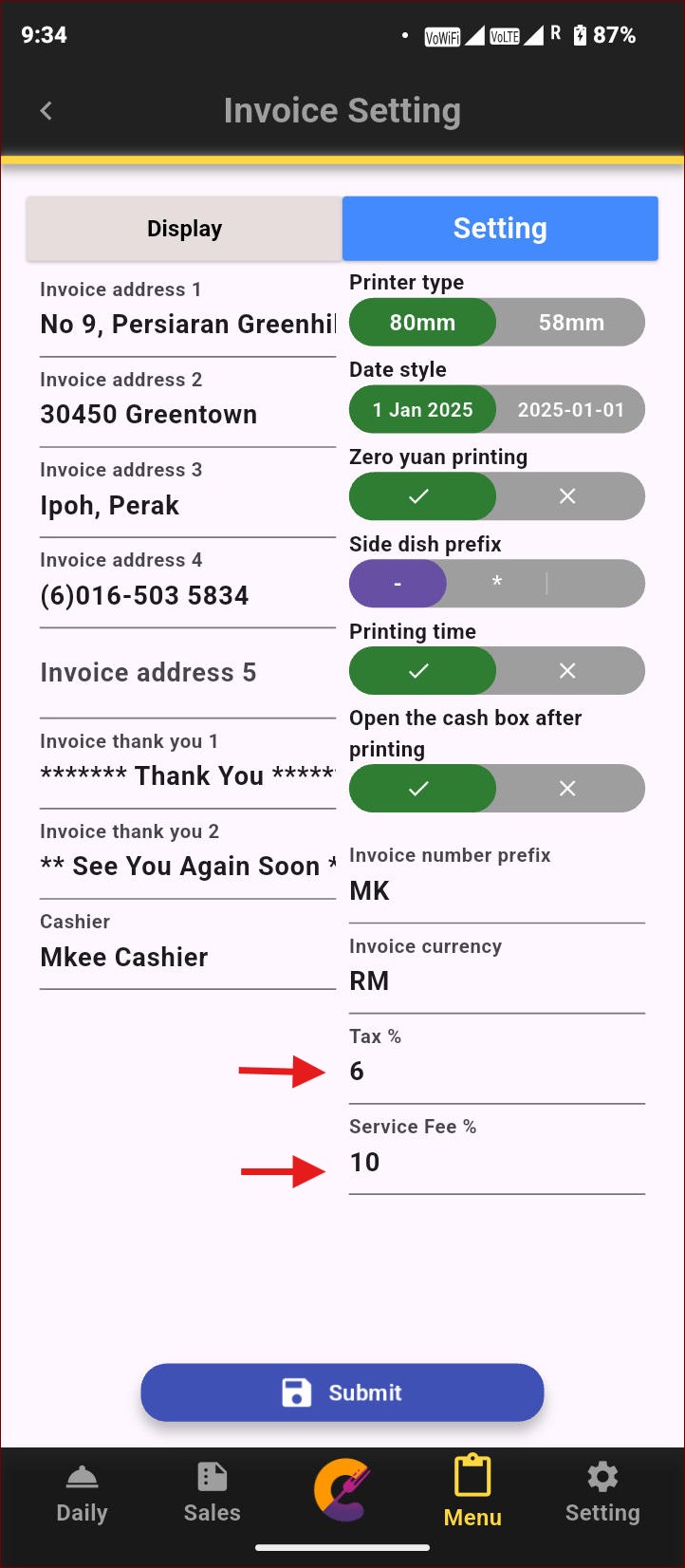Select 58mm printer type
The image size is (685, 1568).
click(x=570, y=323)
